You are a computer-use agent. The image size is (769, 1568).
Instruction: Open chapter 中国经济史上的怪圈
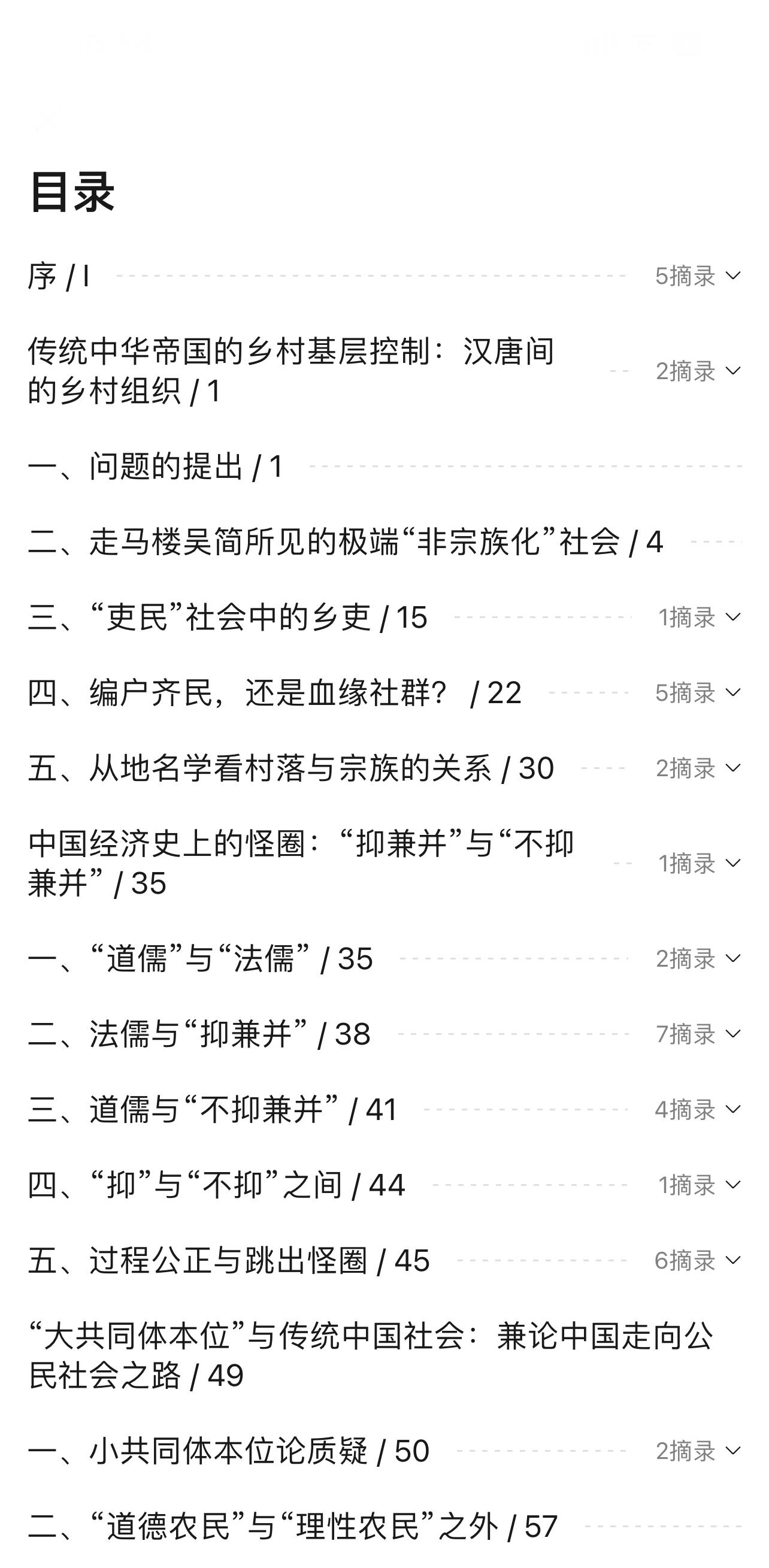(x=301, y=863)
